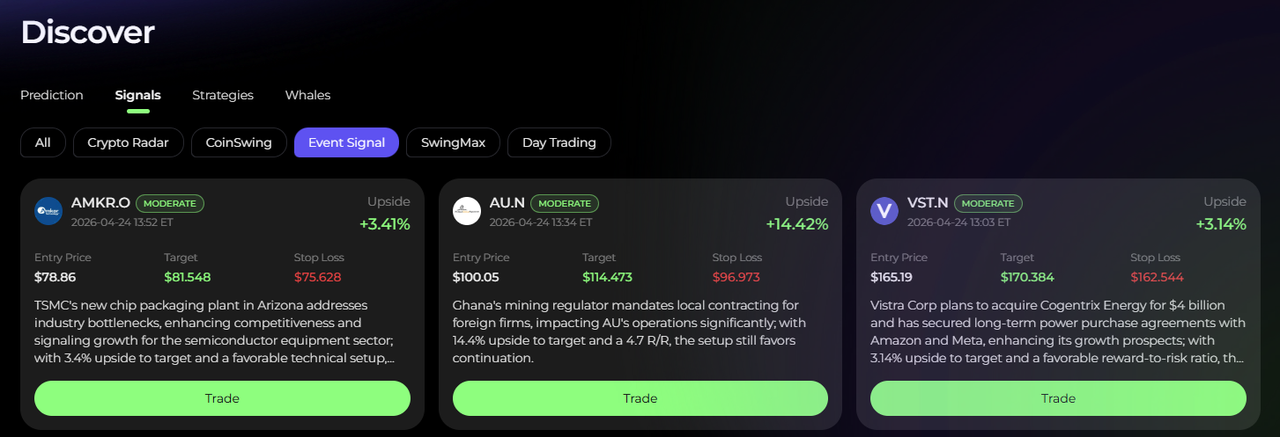This screenshot has width=1280, height=437.
Task: Select the Signals tab
Action: click(138, 95)
